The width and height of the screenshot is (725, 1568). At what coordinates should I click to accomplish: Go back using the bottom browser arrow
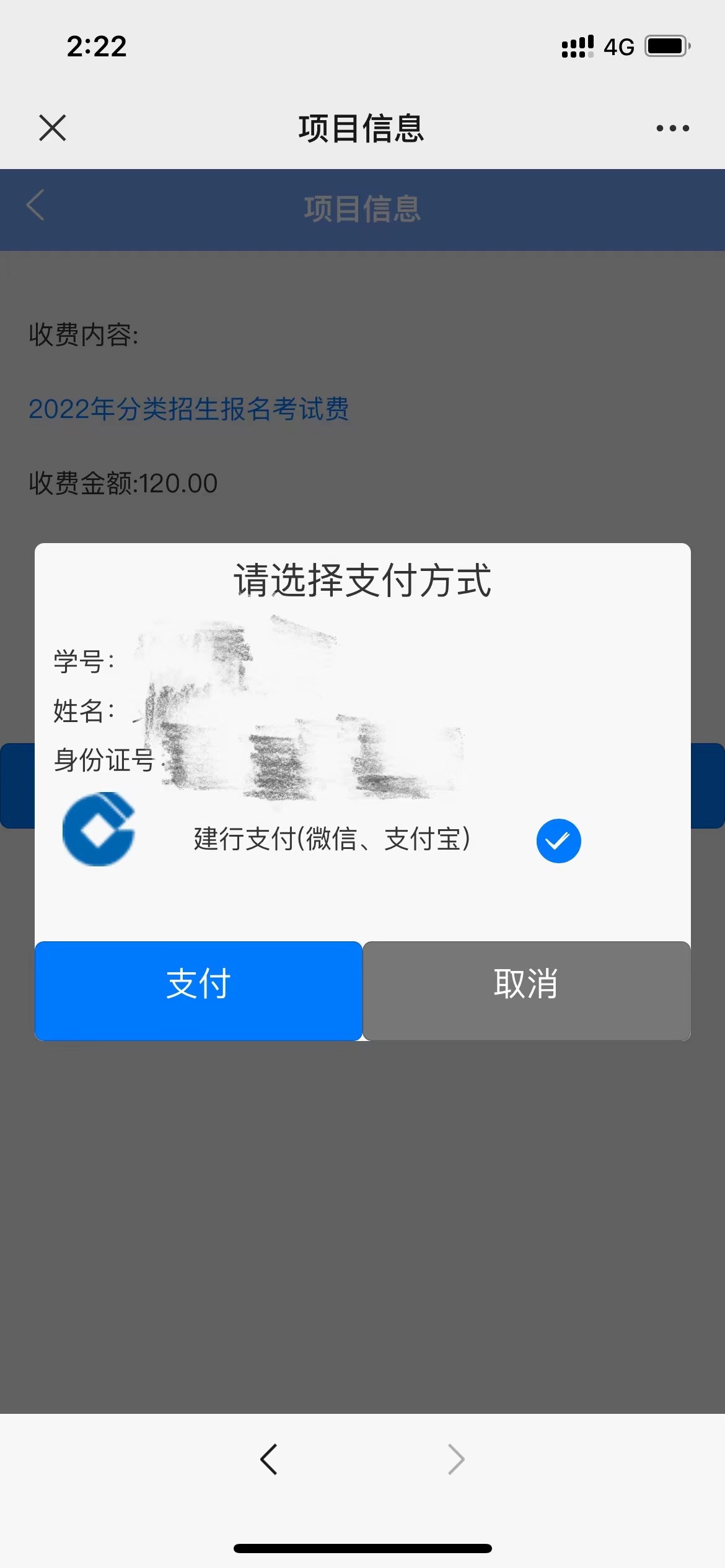pyautogui.click(x=269, y=1459)
